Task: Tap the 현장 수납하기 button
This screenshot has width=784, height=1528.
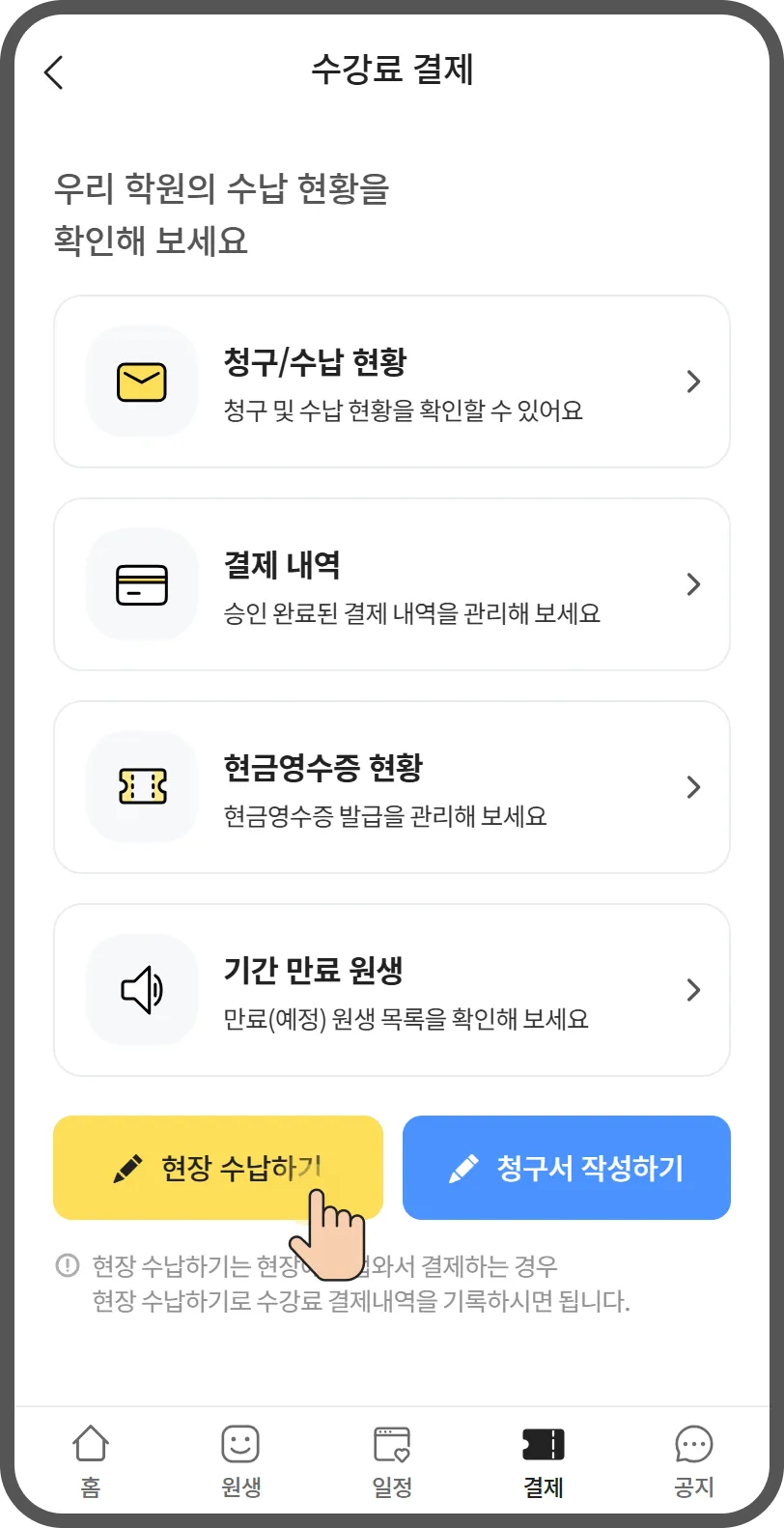Action: (x=217, y=1167)
